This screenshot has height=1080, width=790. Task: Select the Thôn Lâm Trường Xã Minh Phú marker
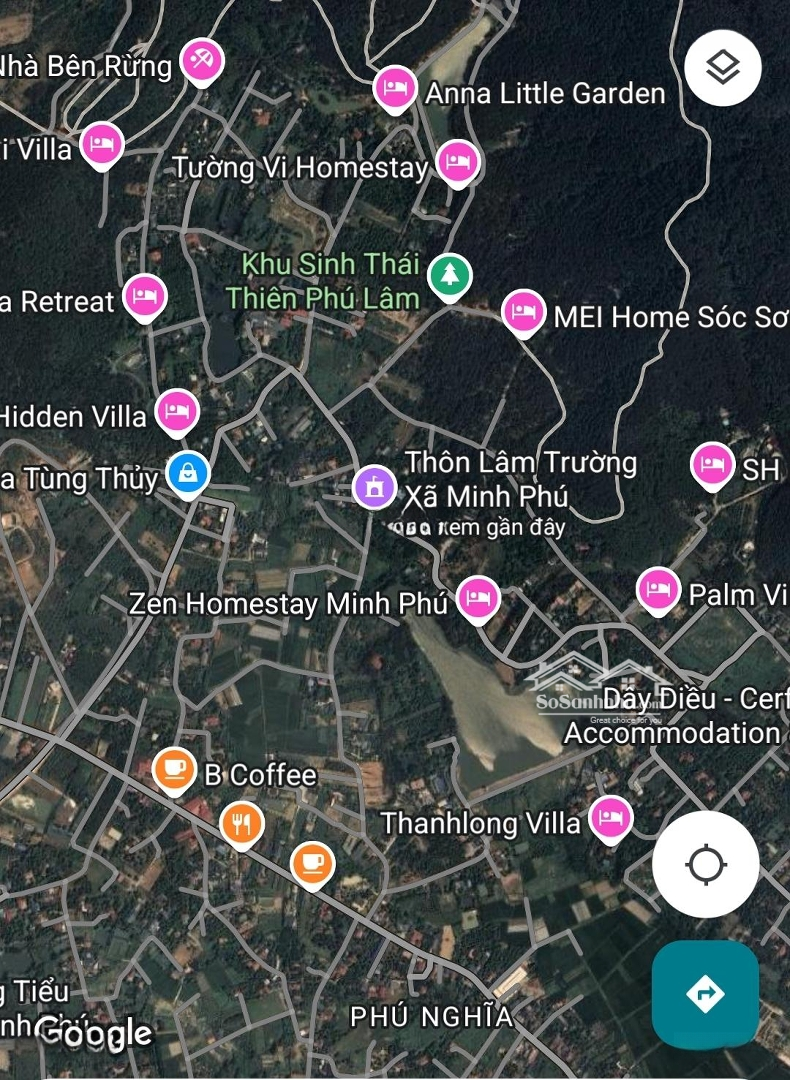click(x=375, y=487)
